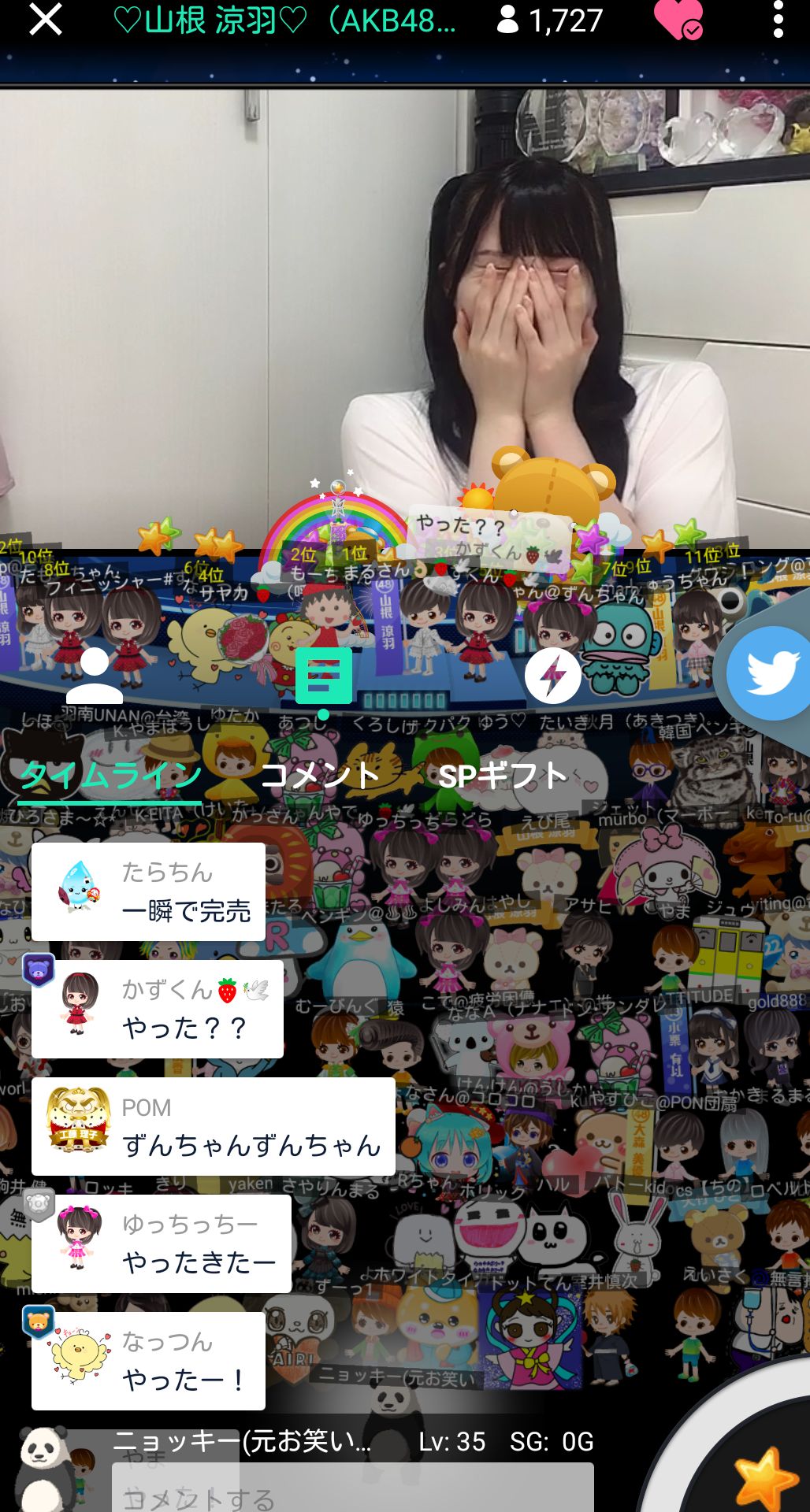Screen dimensions: 810x1512
Task: Switch to the SPギフト tab
Action: point(503,776)
